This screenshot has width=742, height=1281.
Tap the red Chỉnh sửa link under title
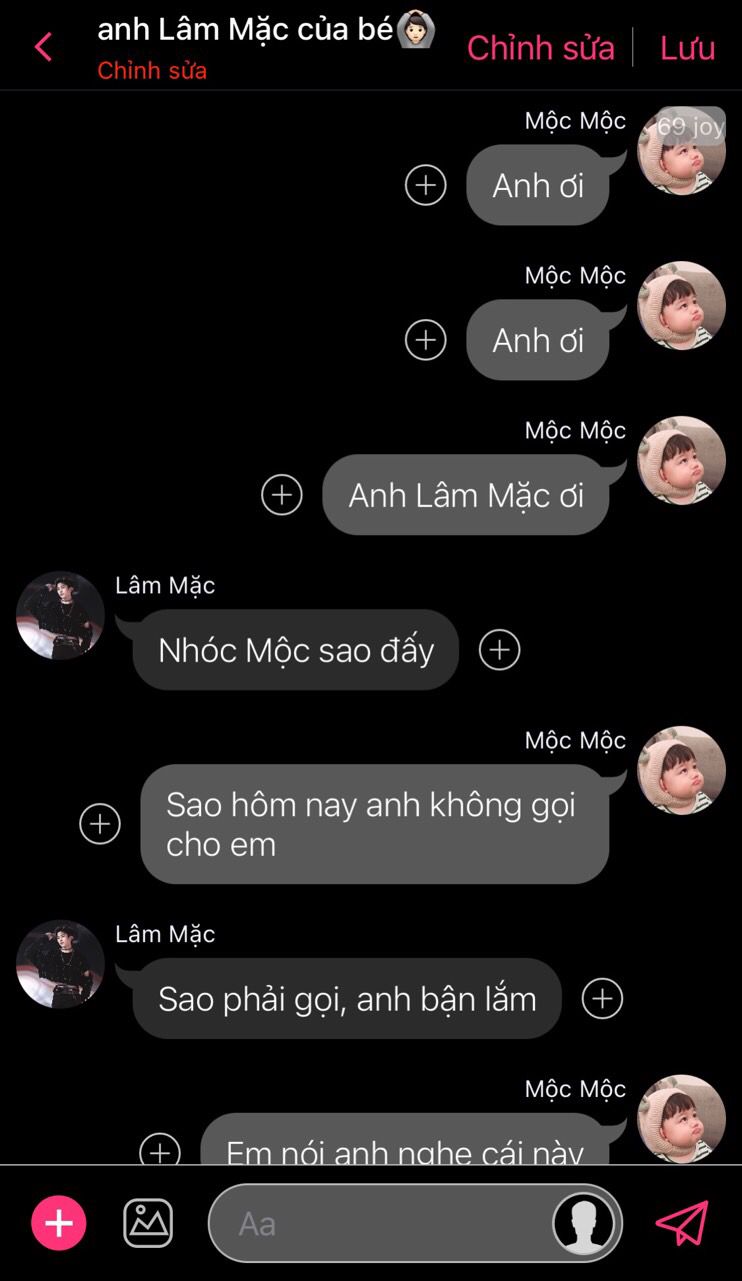(x=152, y=71)
